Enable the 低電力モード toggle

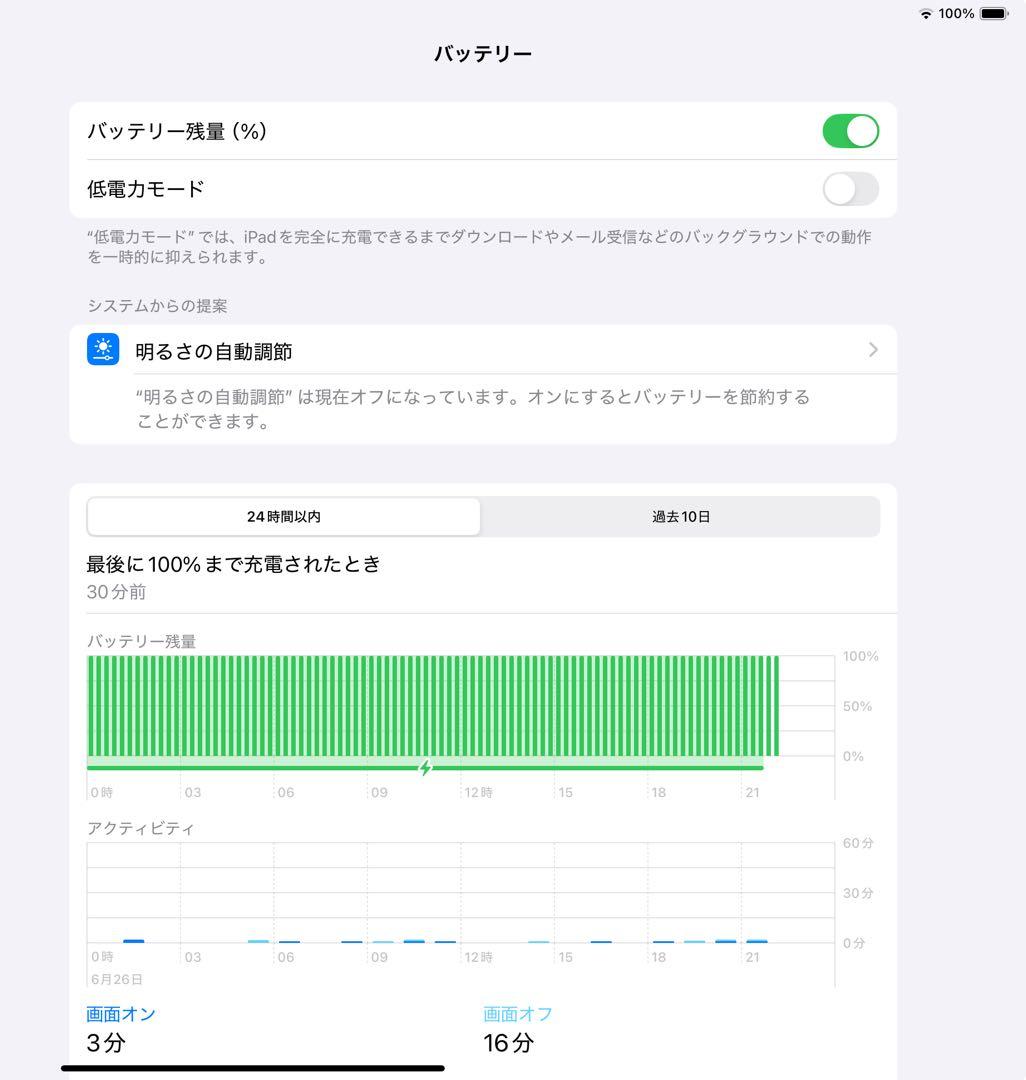pyautogui.click(x=849, y=188)
